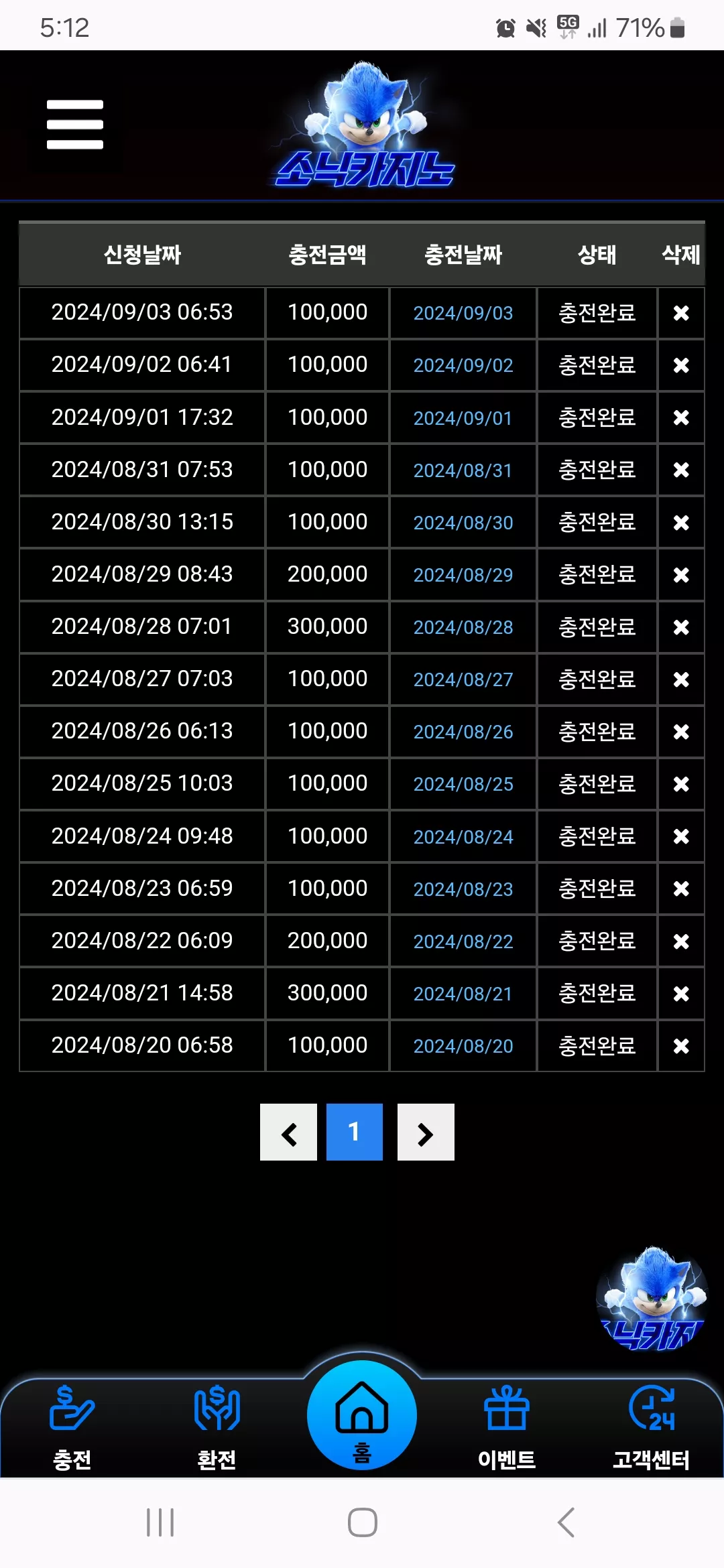
Task: Go back with system navigation back
Action: pyautogui.click(x=566, y=1522)
